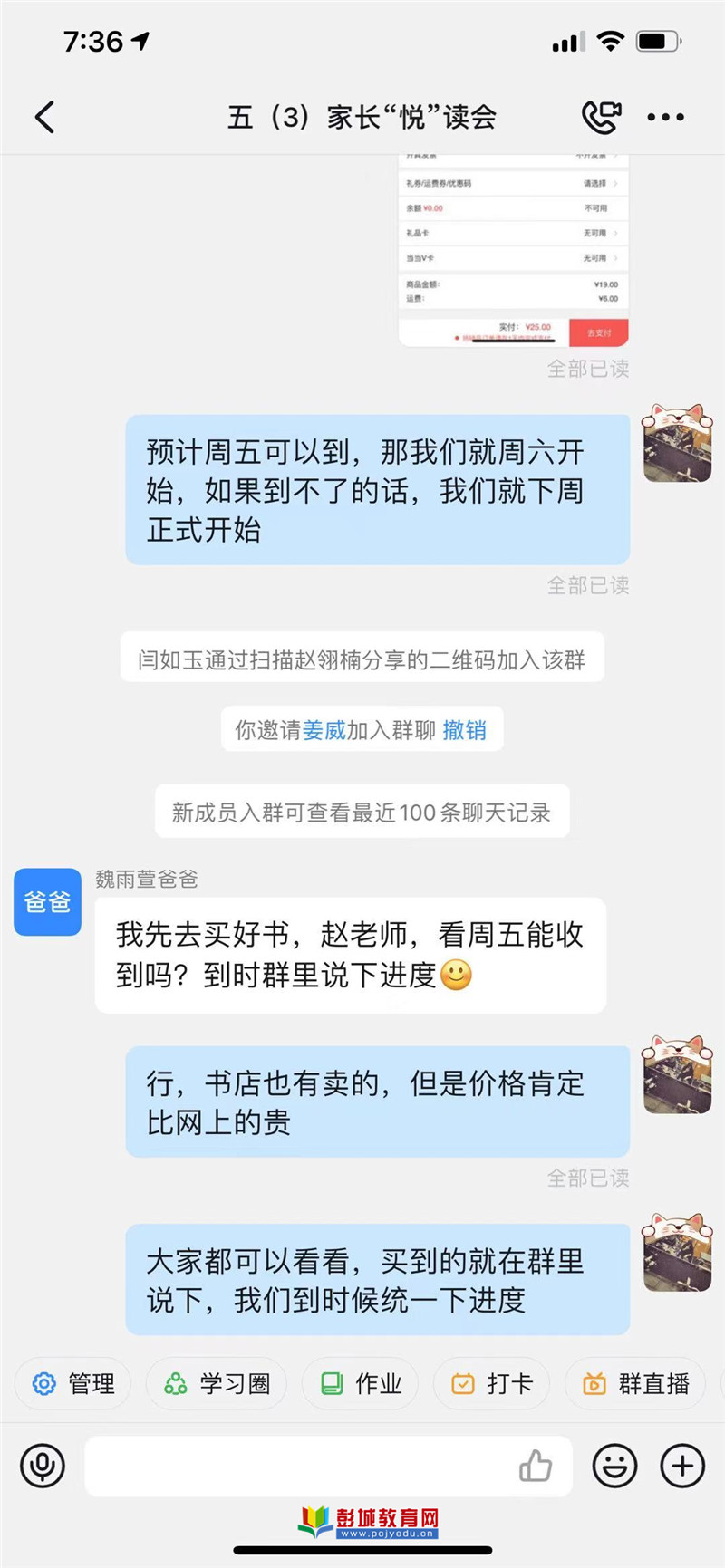
Task: Open 学习圈
Action: (x=217, y=1384)
